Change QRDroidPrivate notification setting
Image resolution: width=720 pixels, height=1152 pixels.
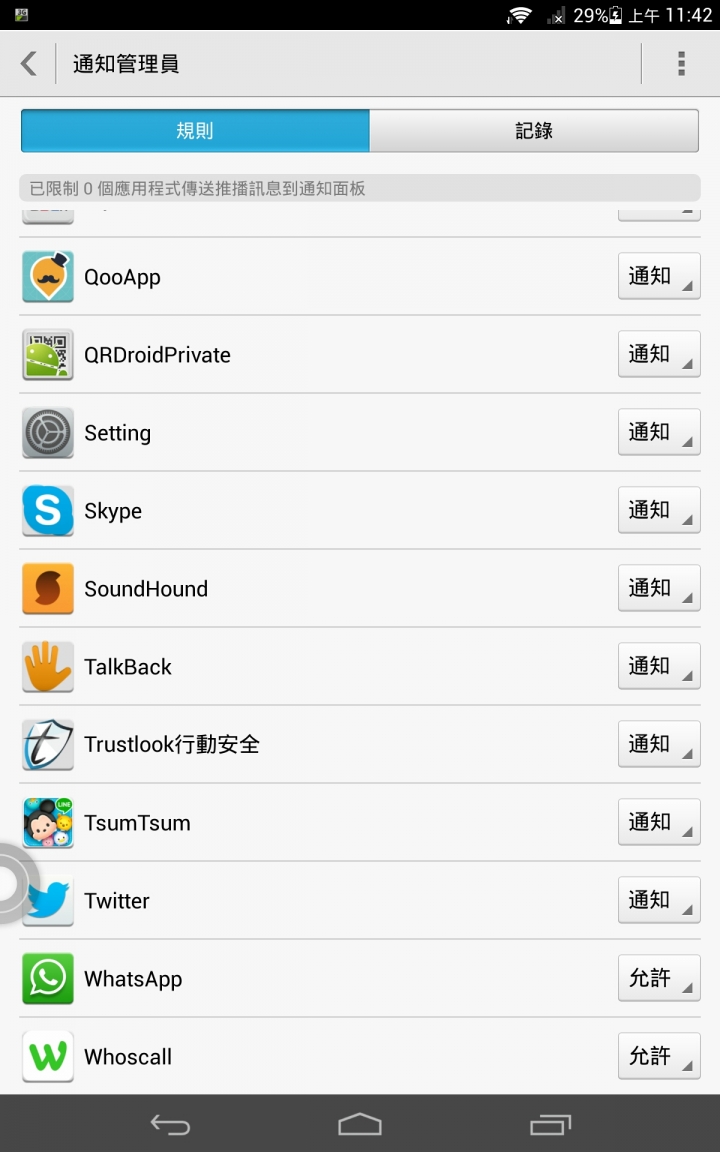pos(658,355)
